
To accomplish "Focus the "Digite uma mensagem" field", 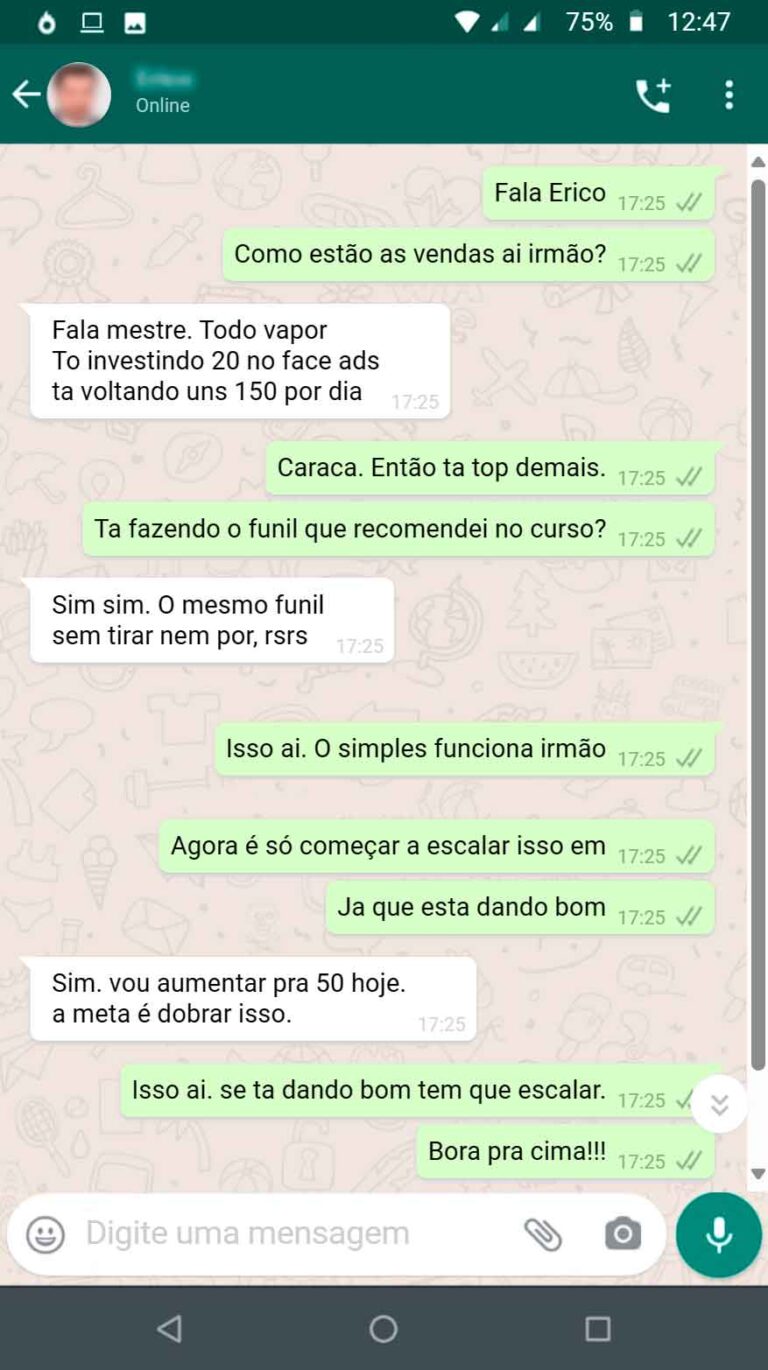I will (290, 1234).
